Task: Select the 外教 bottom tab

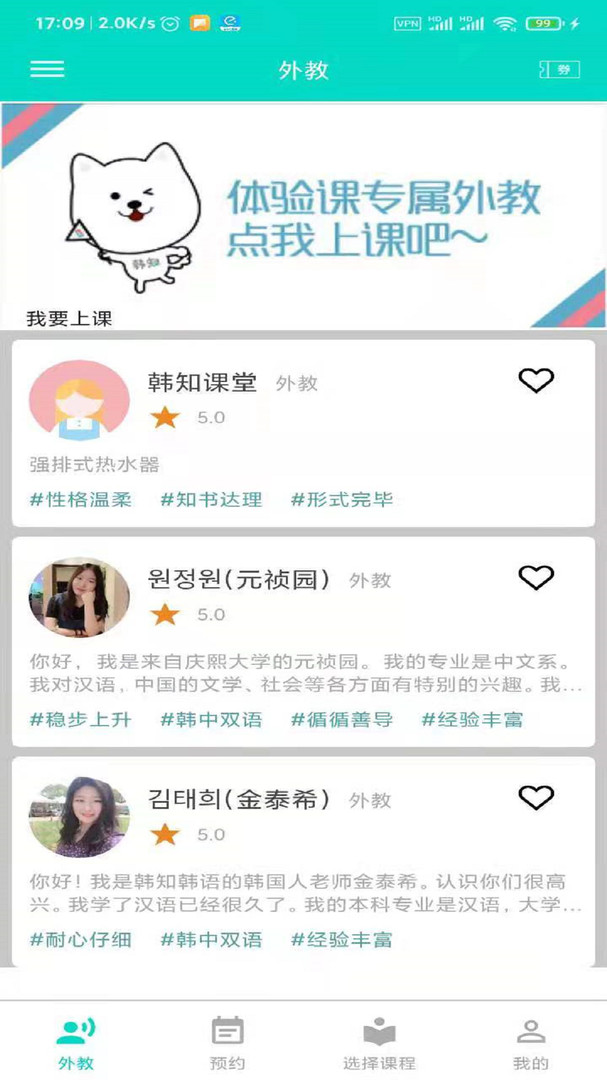Action: (x=76, y=1043)
